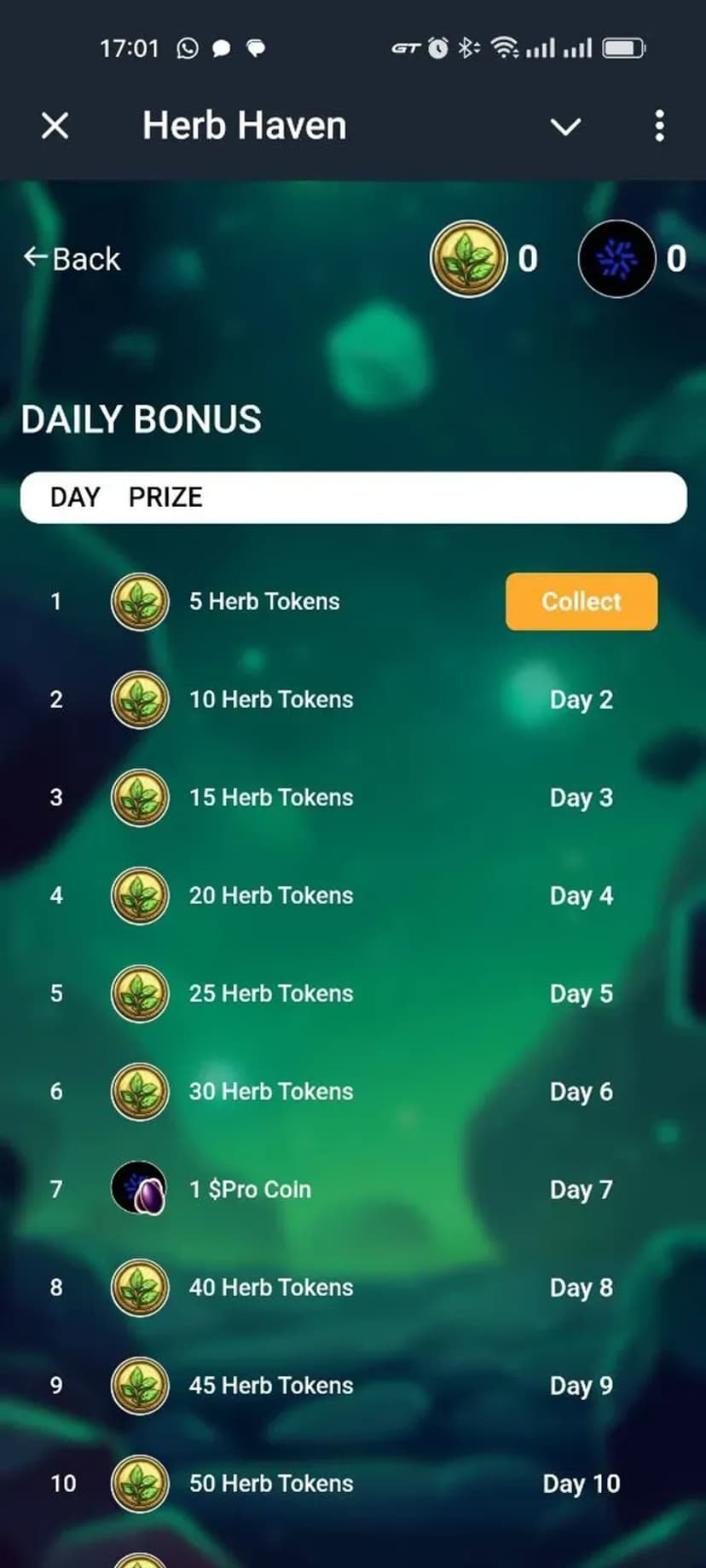Collect the Day 1 Herb Tokens bonus
The height and width of the screenshot is (1568, 706).
pyautogui.click(x=581, y=602)
